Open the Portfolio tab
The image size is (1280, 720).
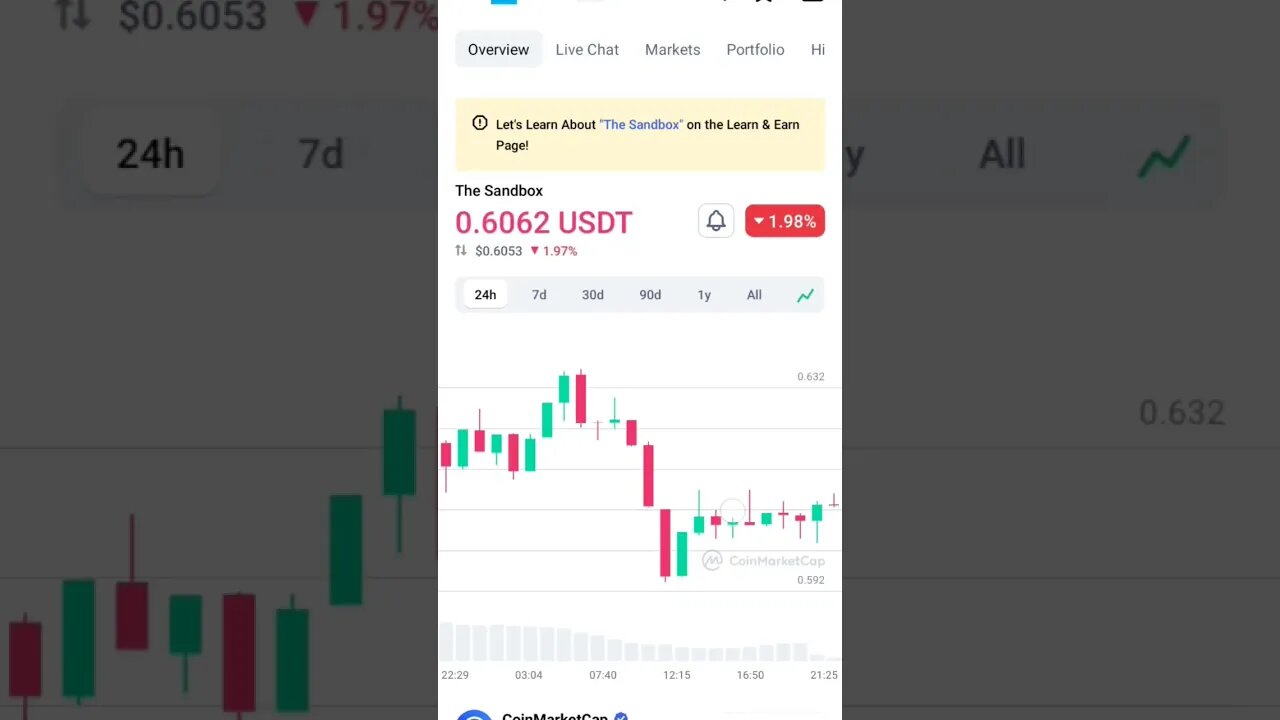click(755, 50)
